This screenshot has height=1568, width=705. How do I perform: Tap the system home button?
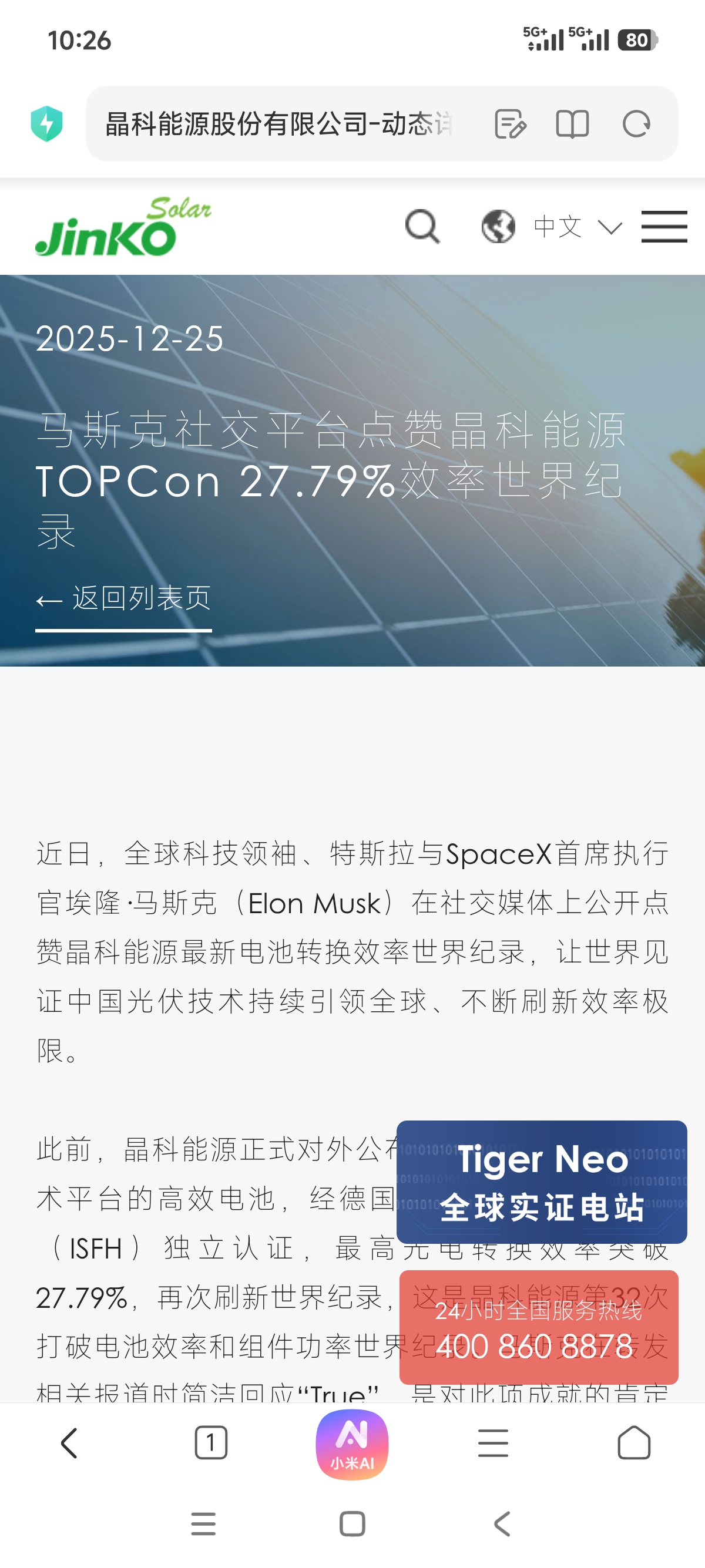(x=352, y=1523)
